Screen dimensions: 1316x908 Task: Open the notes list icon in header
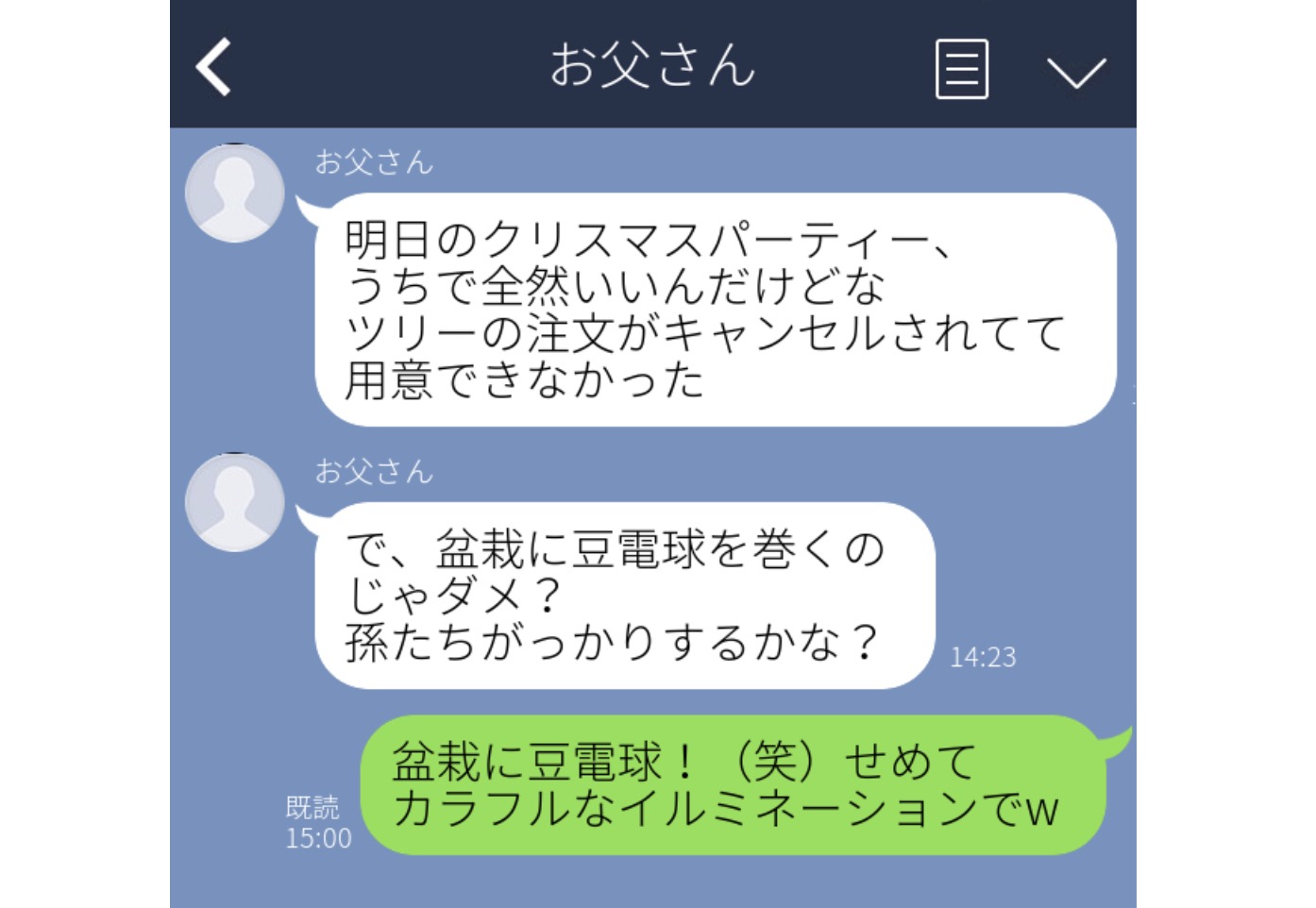point(961,69)
